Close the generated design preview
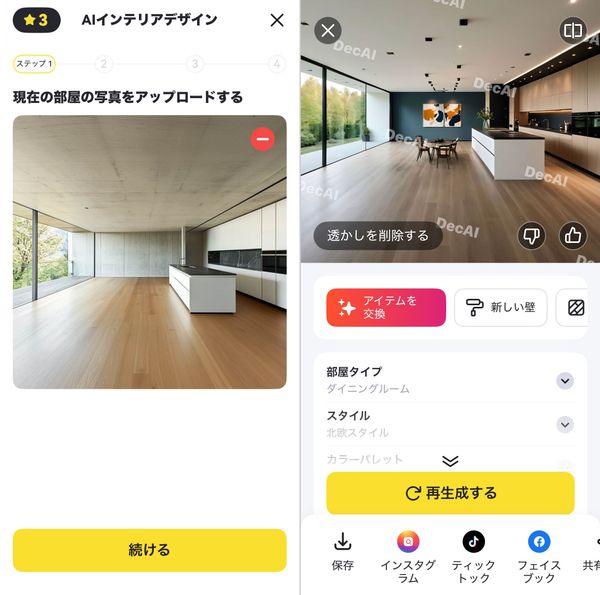 coord(328,30)
